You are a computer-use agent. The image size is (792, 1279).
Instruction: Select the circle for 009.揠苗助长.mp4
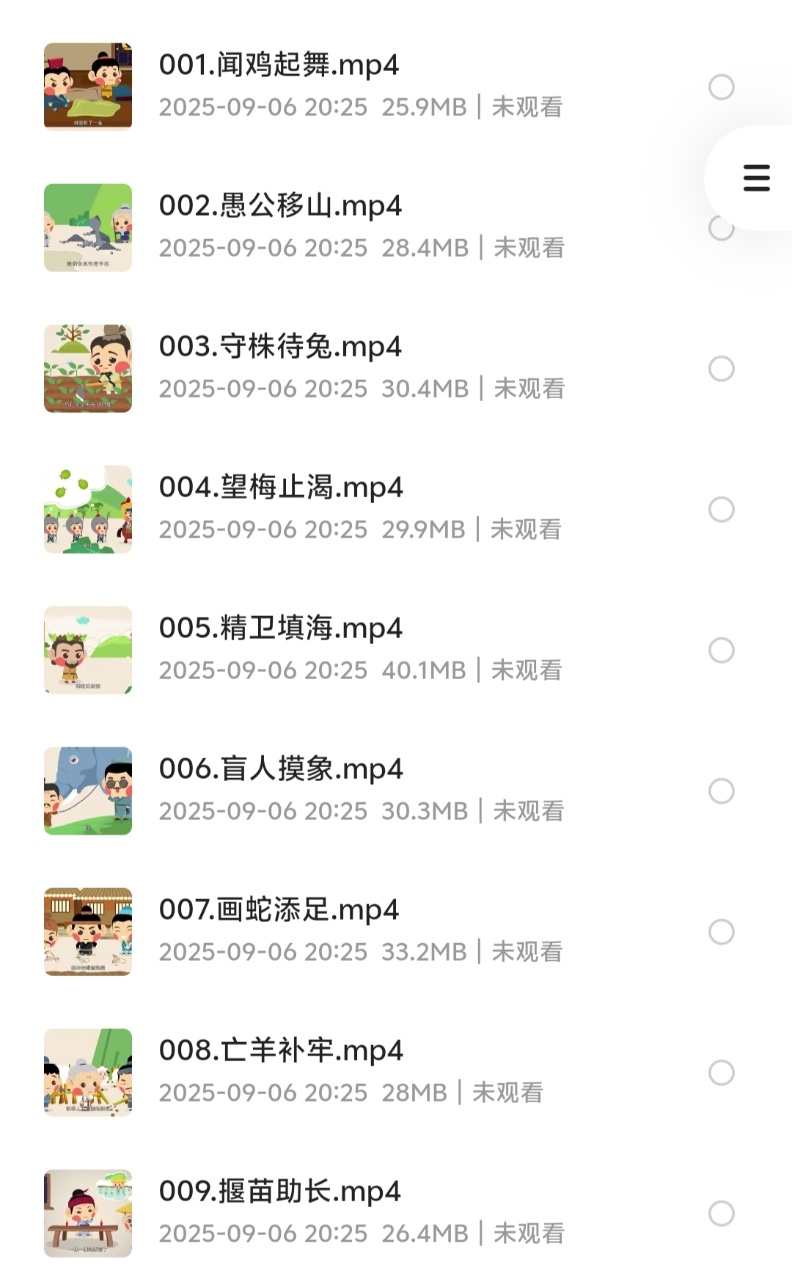click(721, 1214)
